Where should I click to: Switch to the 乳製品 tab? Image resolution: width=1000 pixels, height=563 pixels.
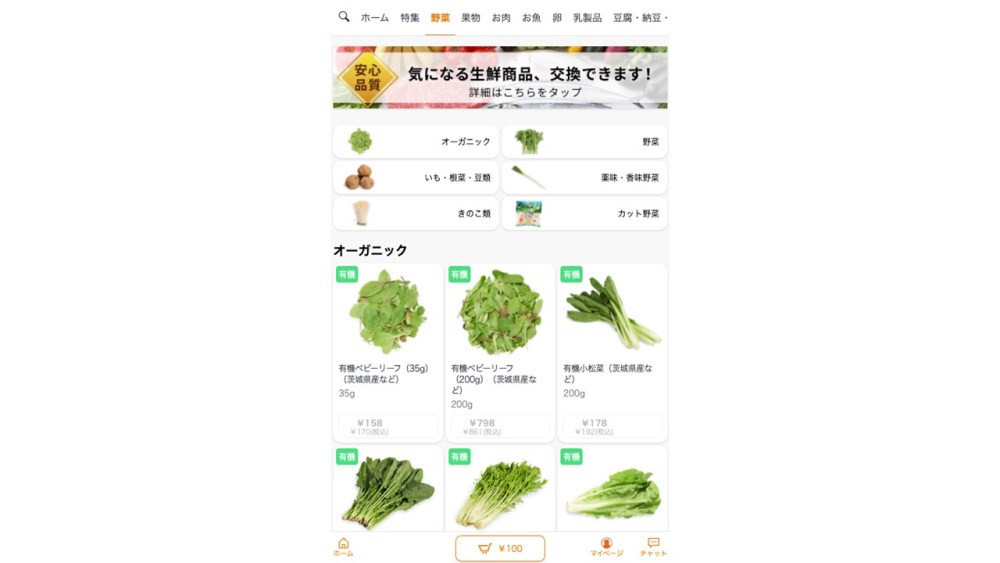point(587,18)
